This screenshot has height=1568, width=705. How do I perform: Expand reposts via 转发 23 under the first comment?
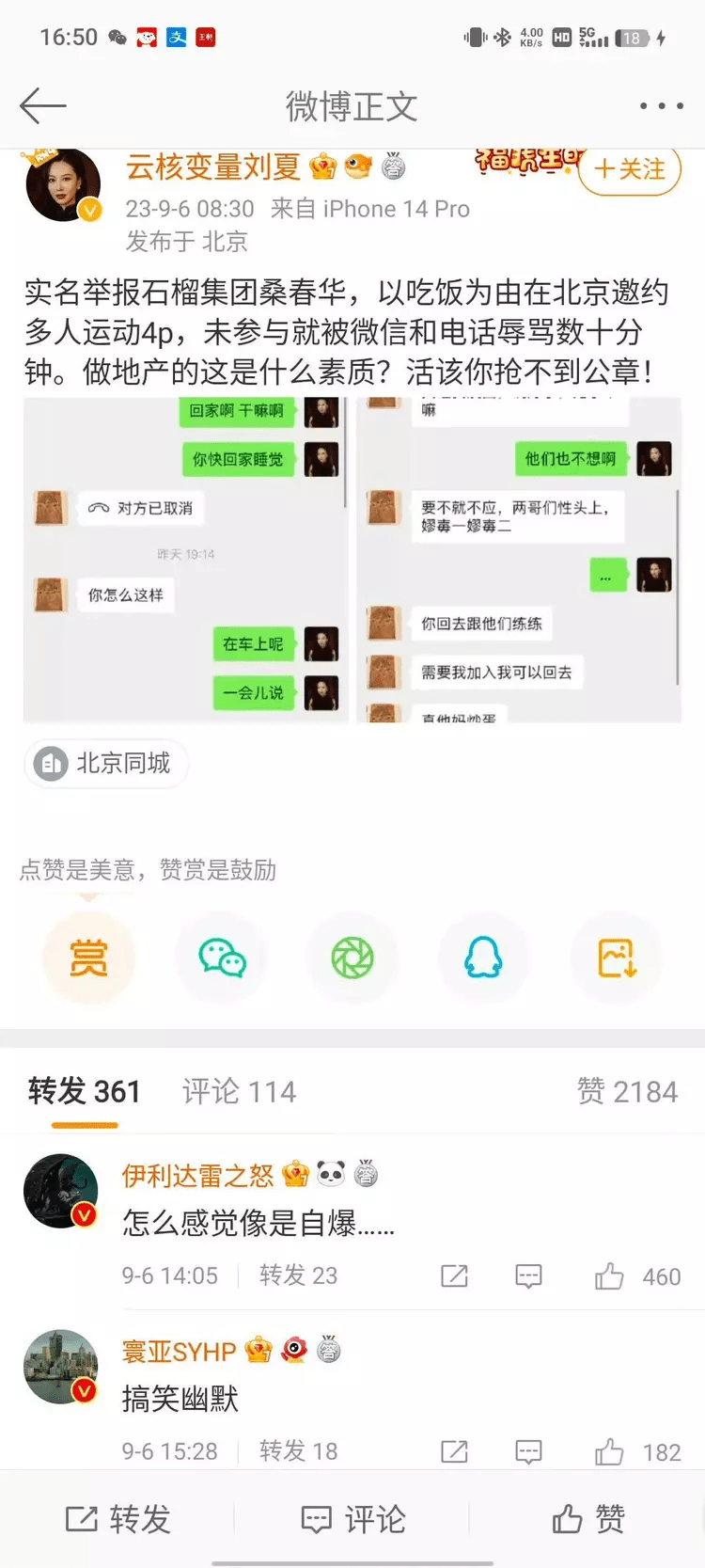tap(298, 1276)
